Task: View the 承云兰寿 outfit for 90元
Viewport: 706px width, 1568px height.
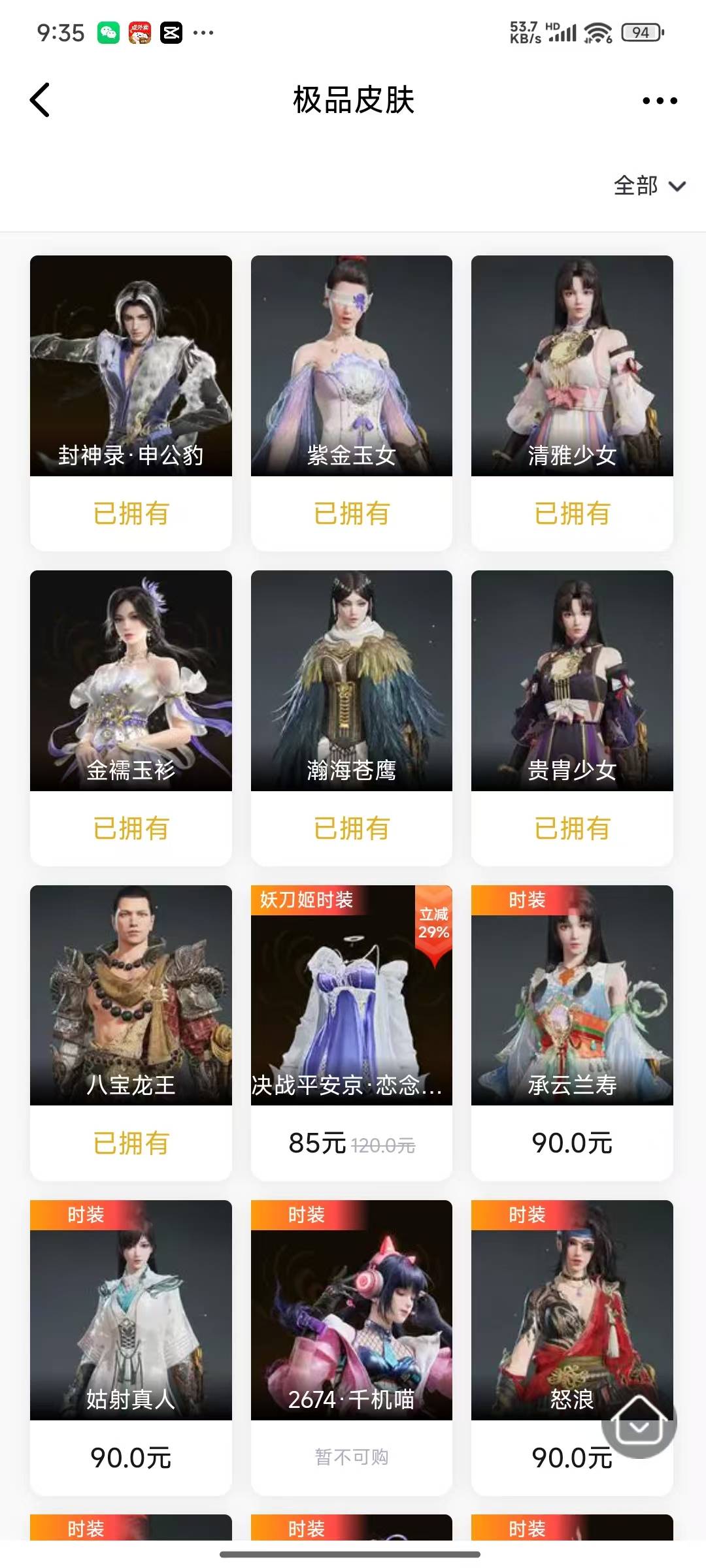Action: 572,996
